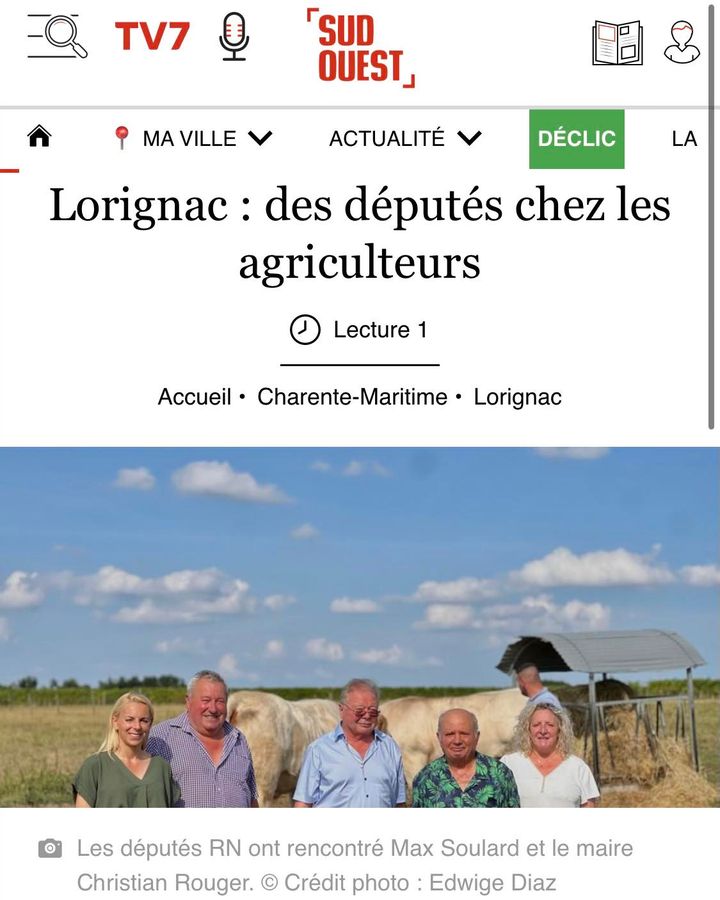
Task: Open the user account profile icon
Action: [682, 43]
